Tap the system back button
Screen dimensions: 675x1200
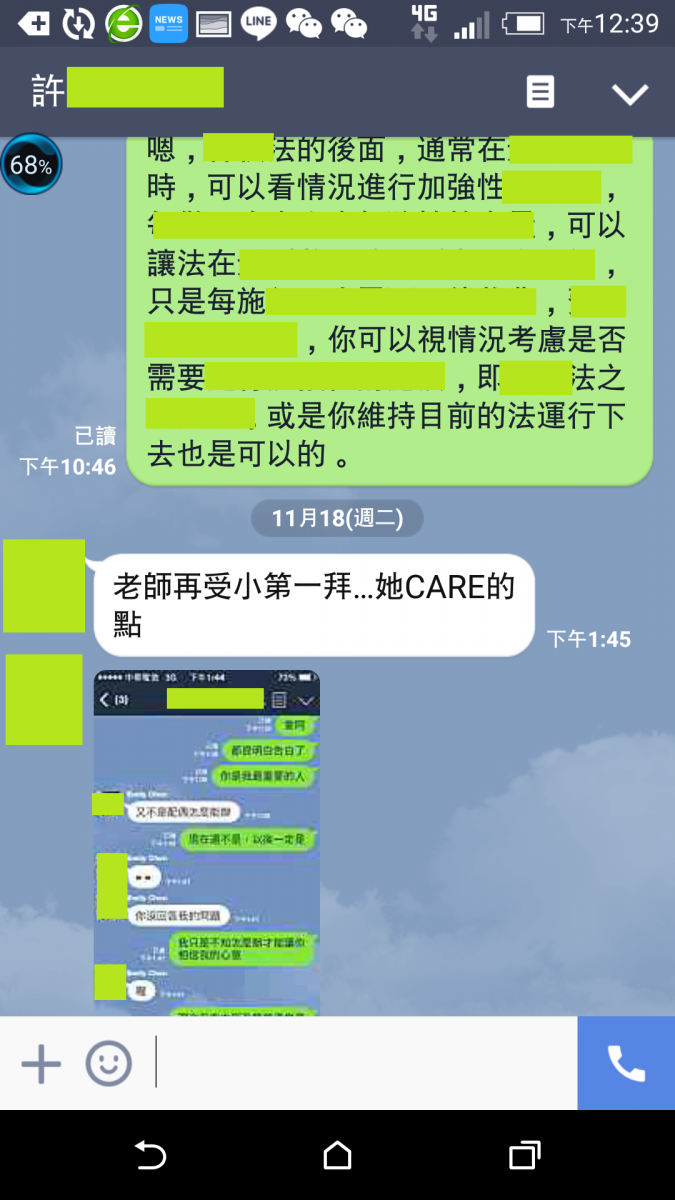click(x=150, y=1156)
